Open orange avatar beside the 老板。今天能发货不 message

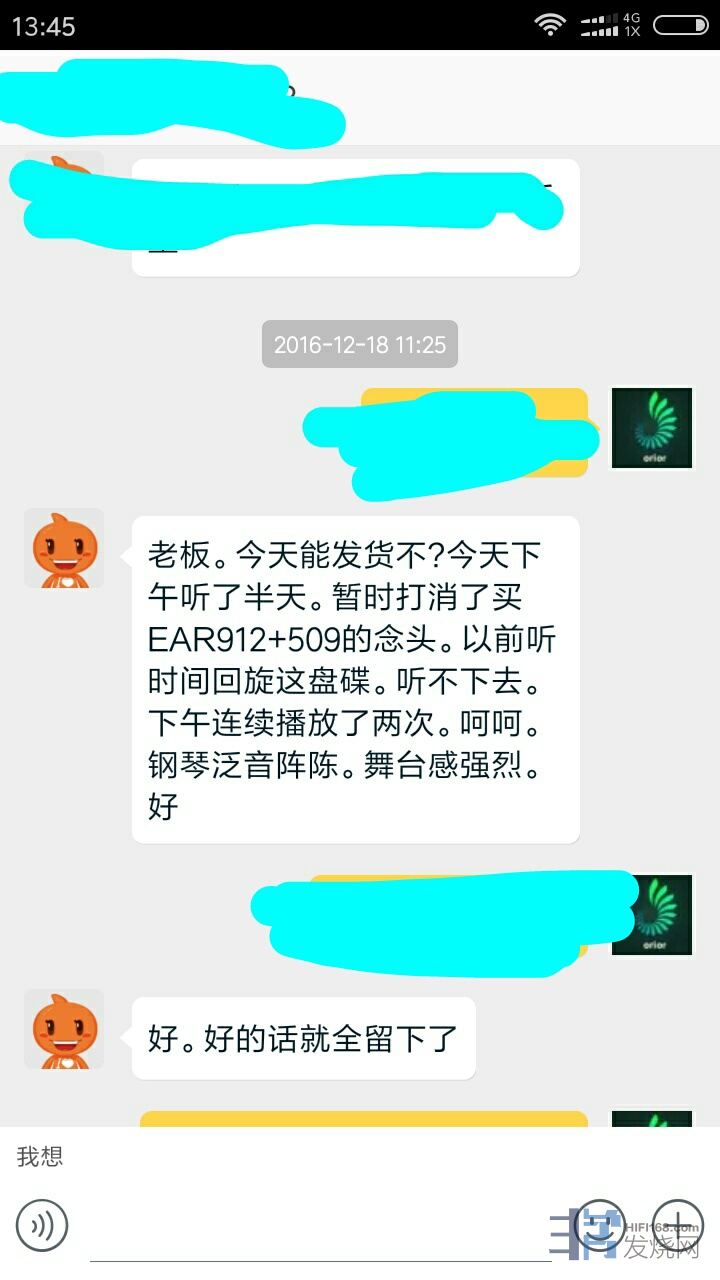tap(64, 548)
